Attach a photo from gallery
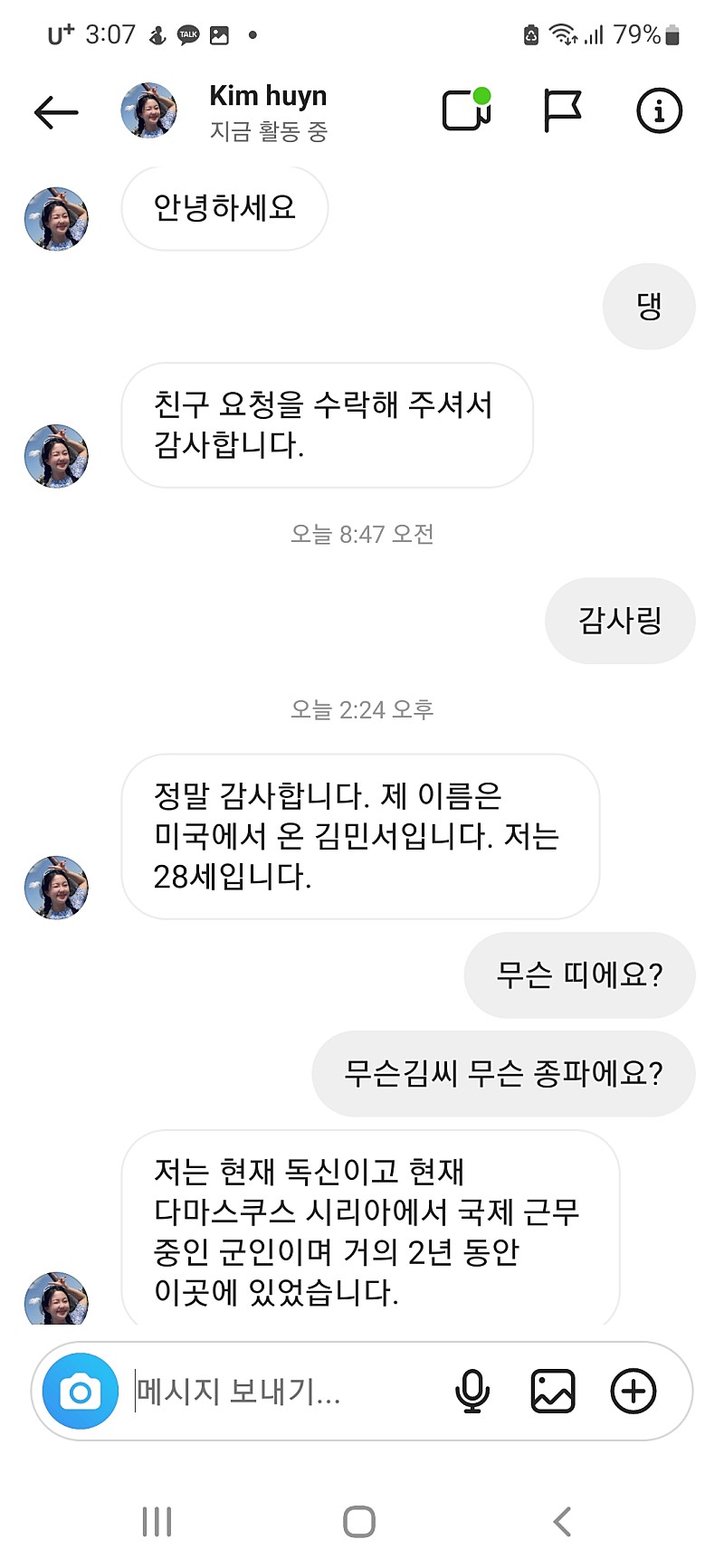724x1568 pixels. (x=553, y=1392)
